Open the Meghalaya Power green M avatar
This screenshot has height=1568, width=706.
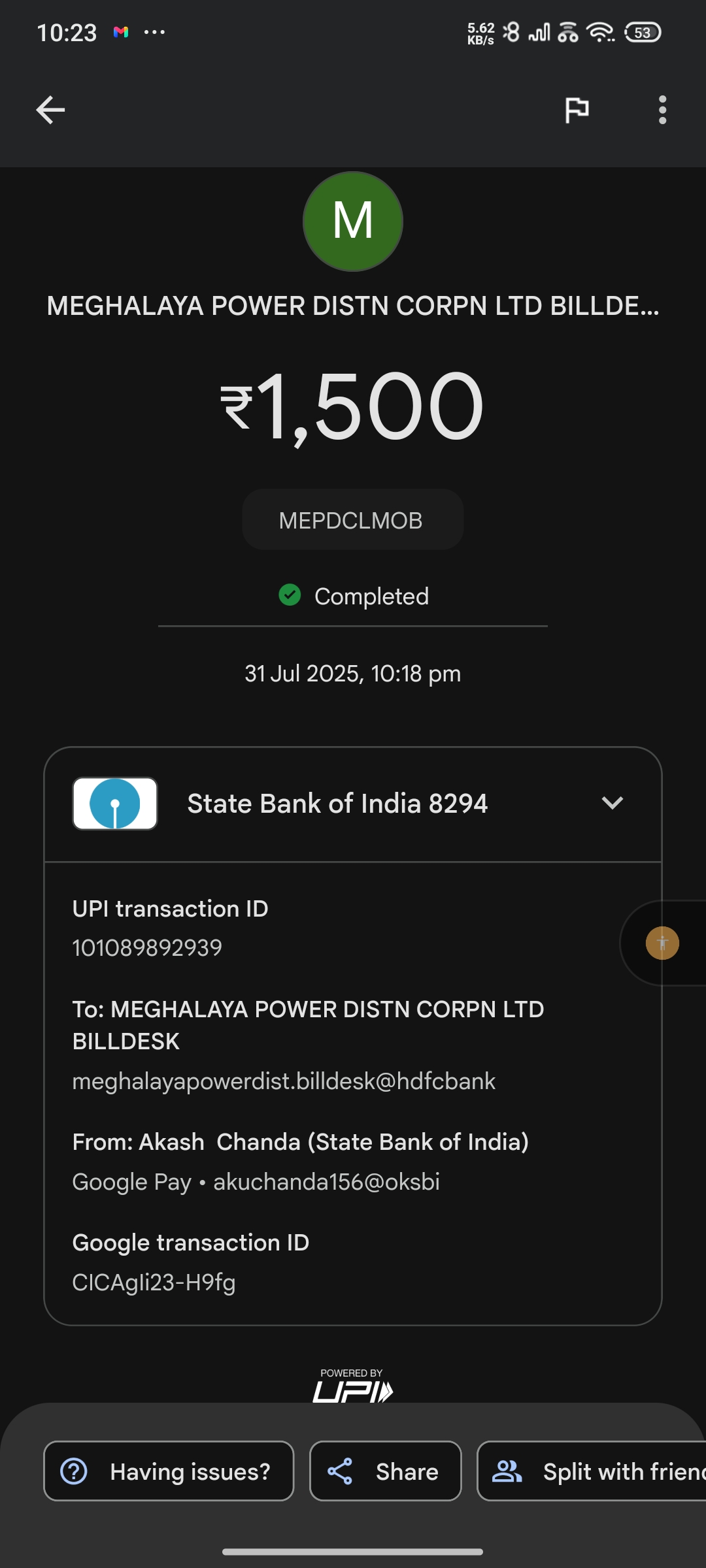tap(353, 221)
